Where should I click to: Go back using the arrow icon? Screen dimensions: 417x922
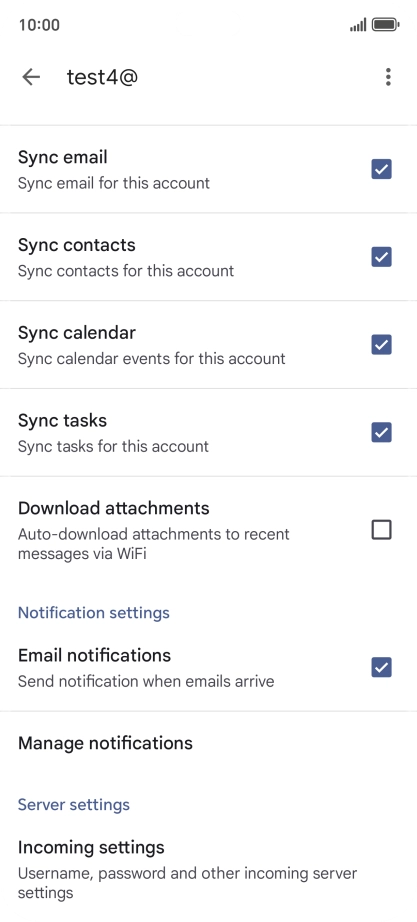tap(31, 77)
